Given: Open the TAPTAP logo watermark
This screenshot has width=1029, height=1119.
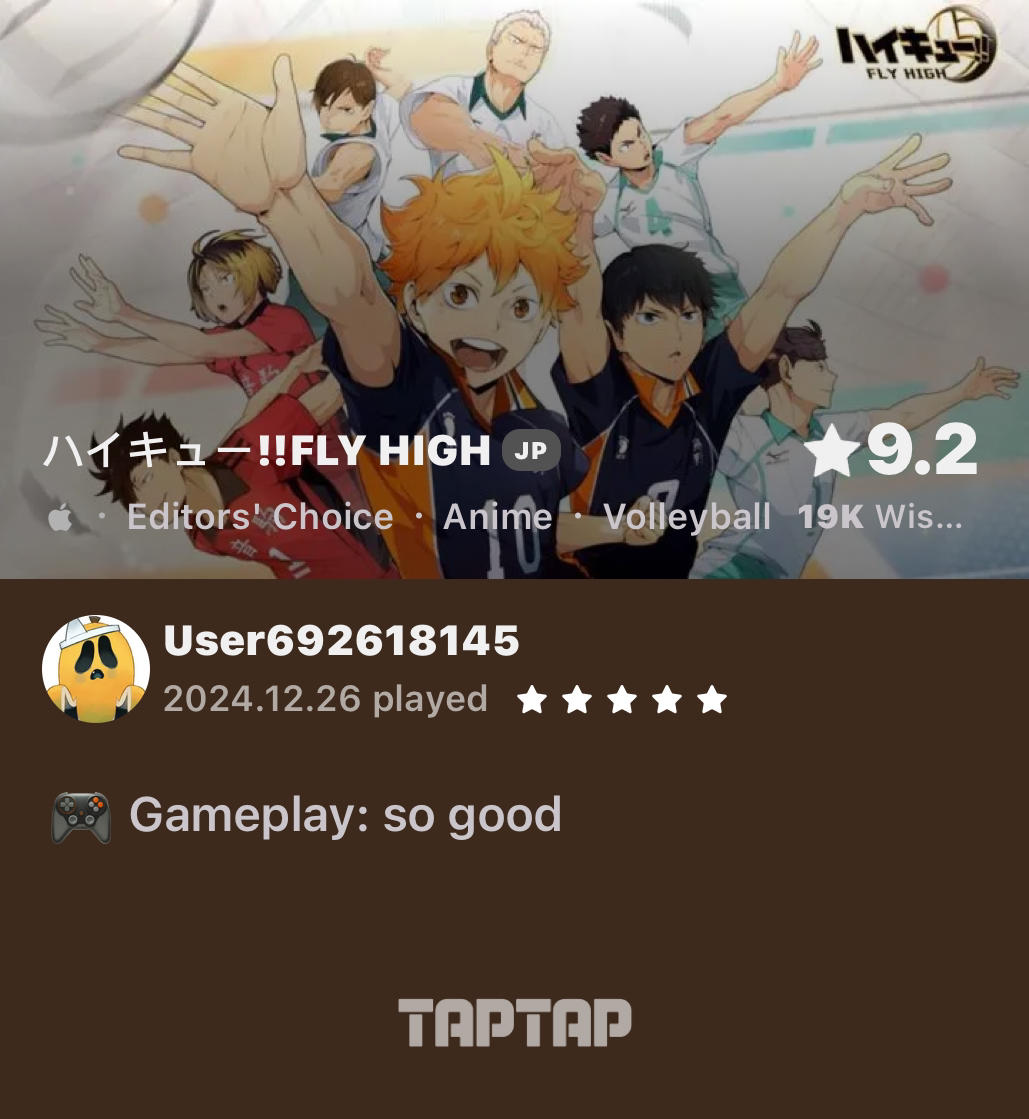Looking at the screenshot, I should [x=515, y=1021].
